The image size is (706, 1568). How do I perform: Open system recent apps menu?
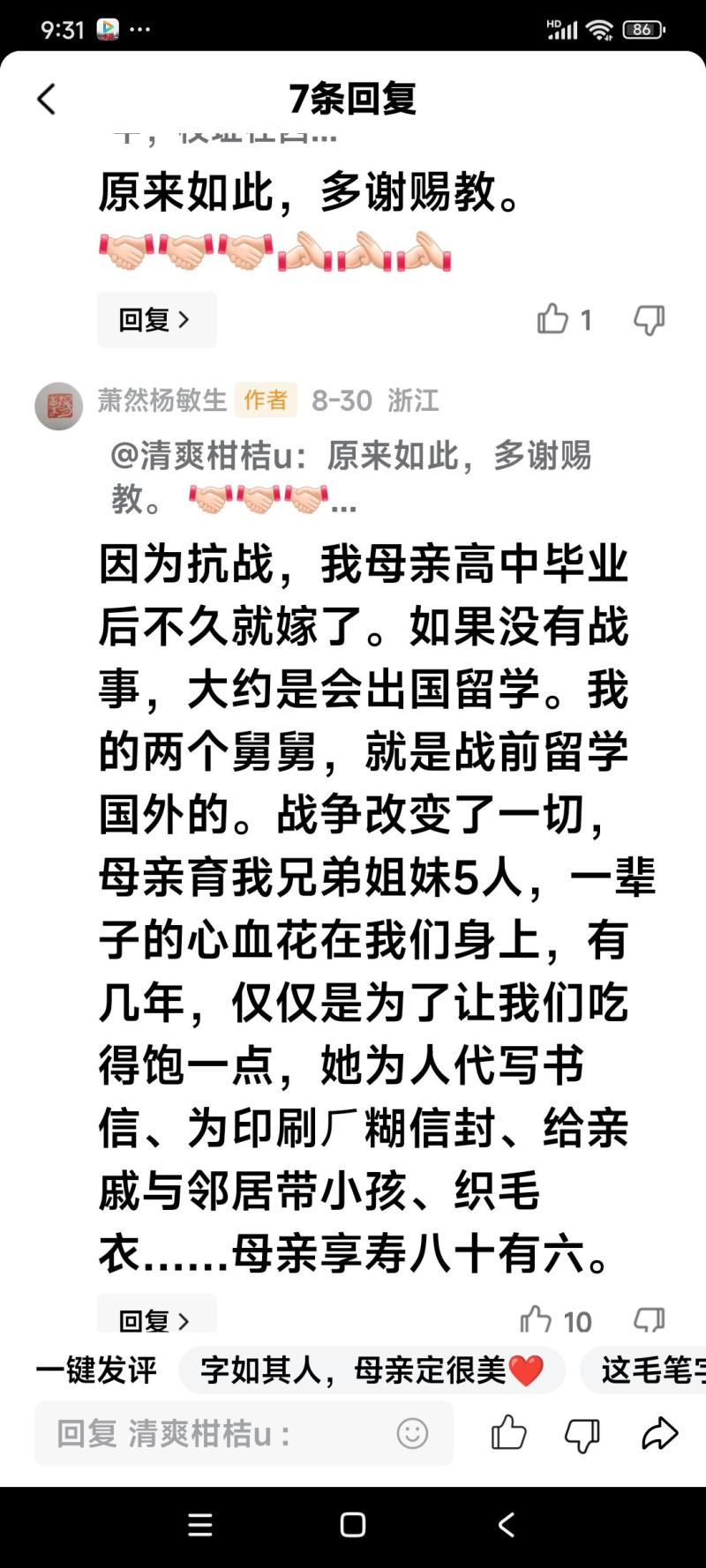[x=200, y=1526]
